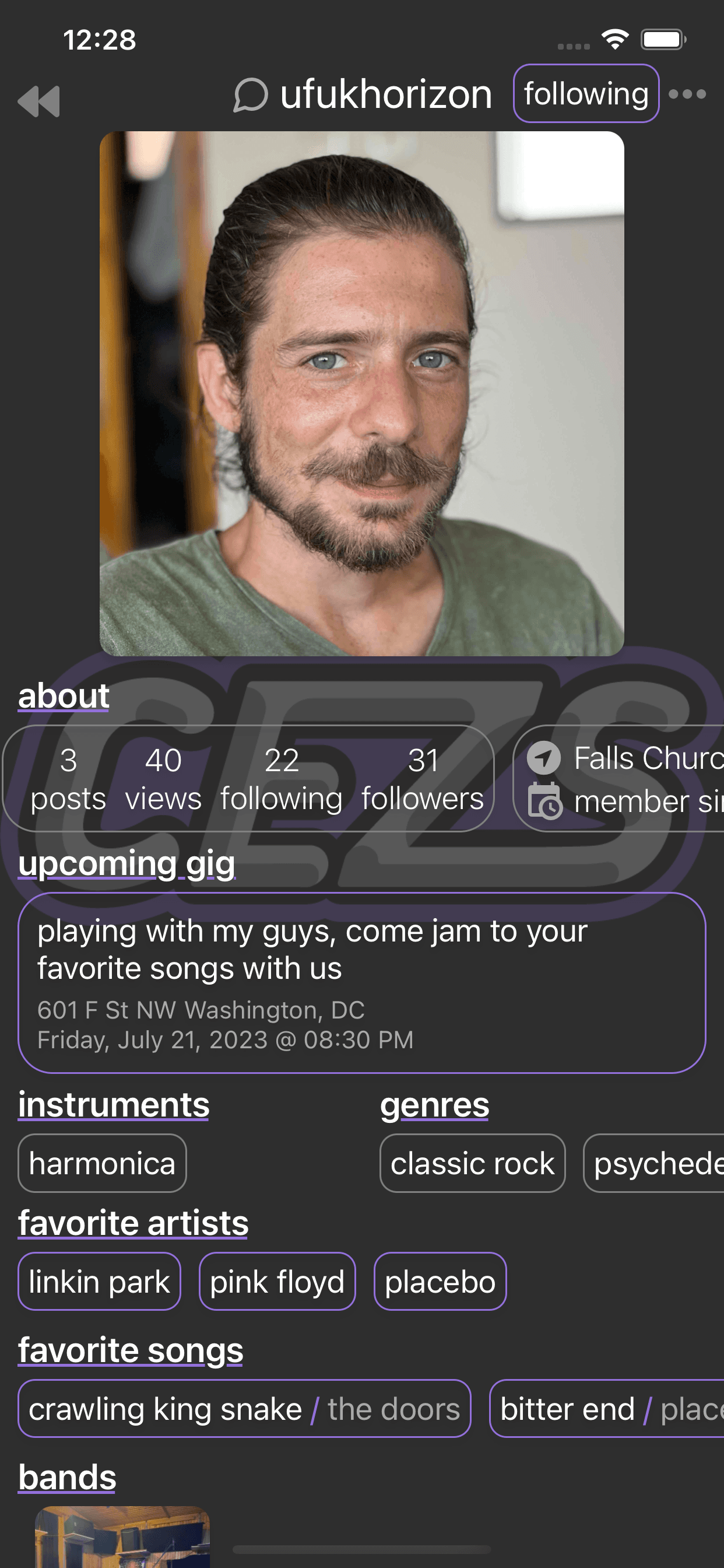724x1568 pixels.
Task: Open chat with ufukhorizon via bubble icon
Action: coord(251,95)
